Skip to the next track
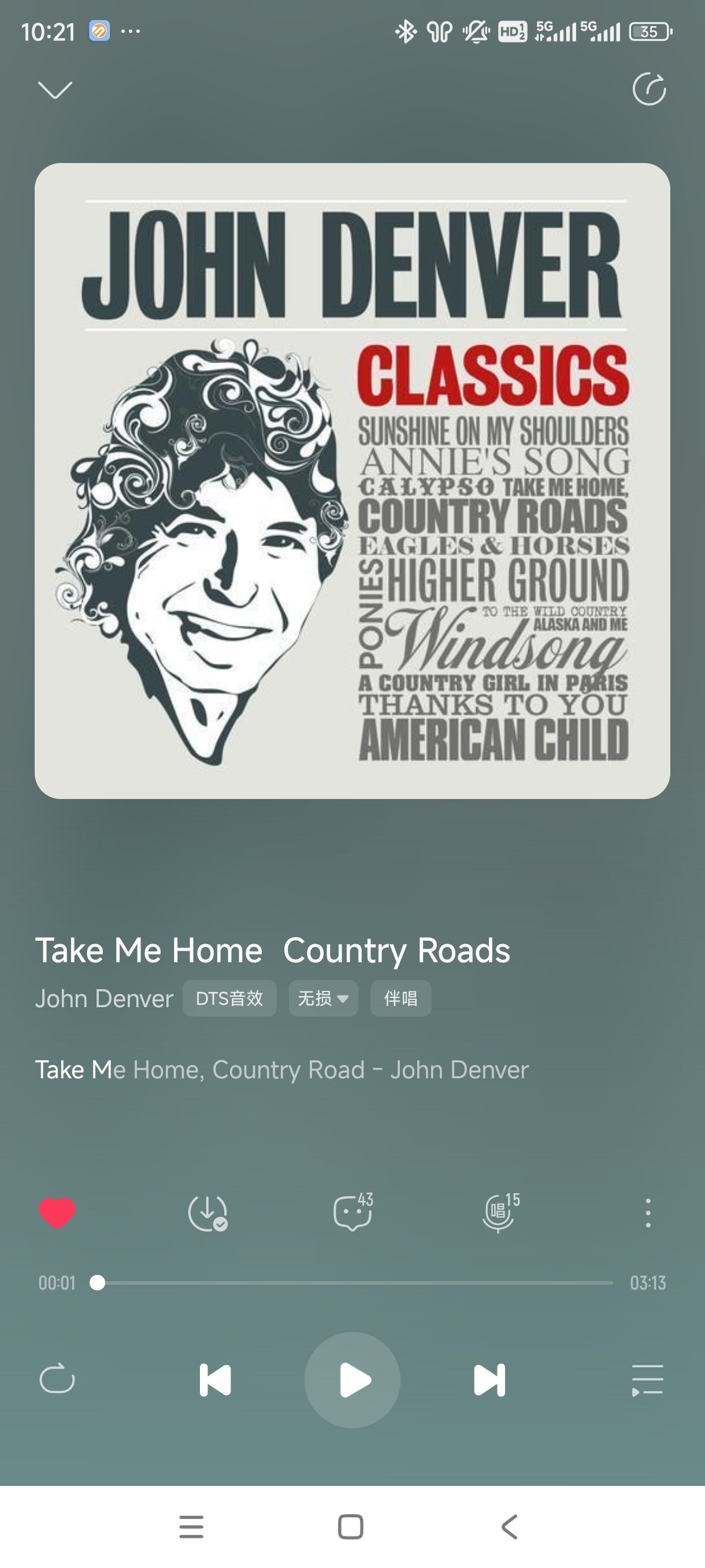Image resolution: width=705 pixels, height=1568 pixels. point(489,1380)
